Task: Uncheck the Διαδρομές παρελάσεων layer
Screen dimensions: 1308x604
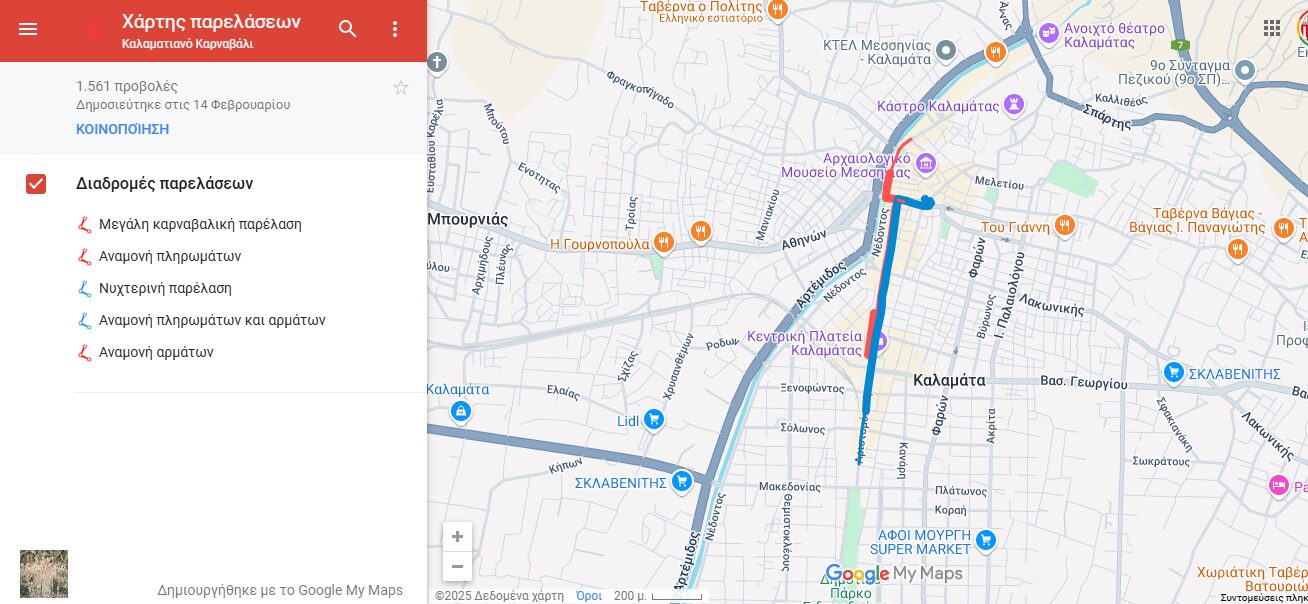Action: (x=36, y=184)
